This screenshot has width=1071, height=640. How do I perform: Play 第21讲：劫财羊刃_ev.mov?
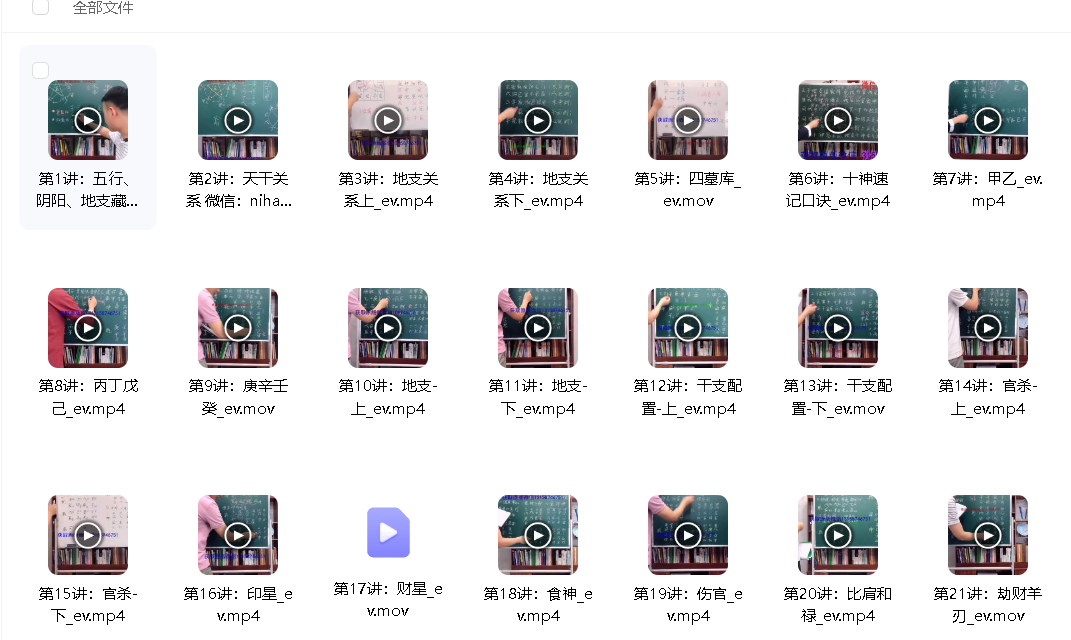(988, 535)
